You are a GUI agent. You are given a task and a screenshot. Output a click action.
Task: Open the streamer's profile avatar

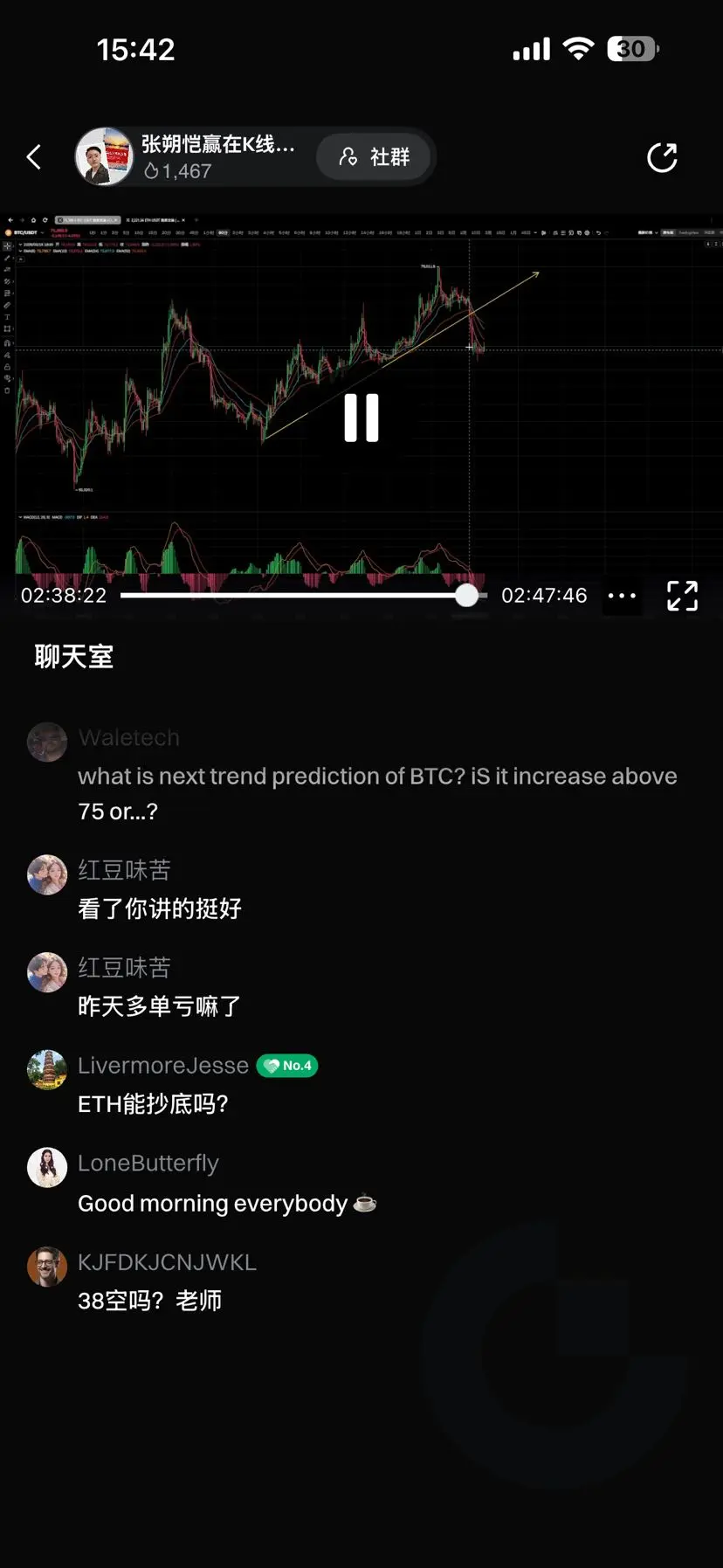[104, 157]
